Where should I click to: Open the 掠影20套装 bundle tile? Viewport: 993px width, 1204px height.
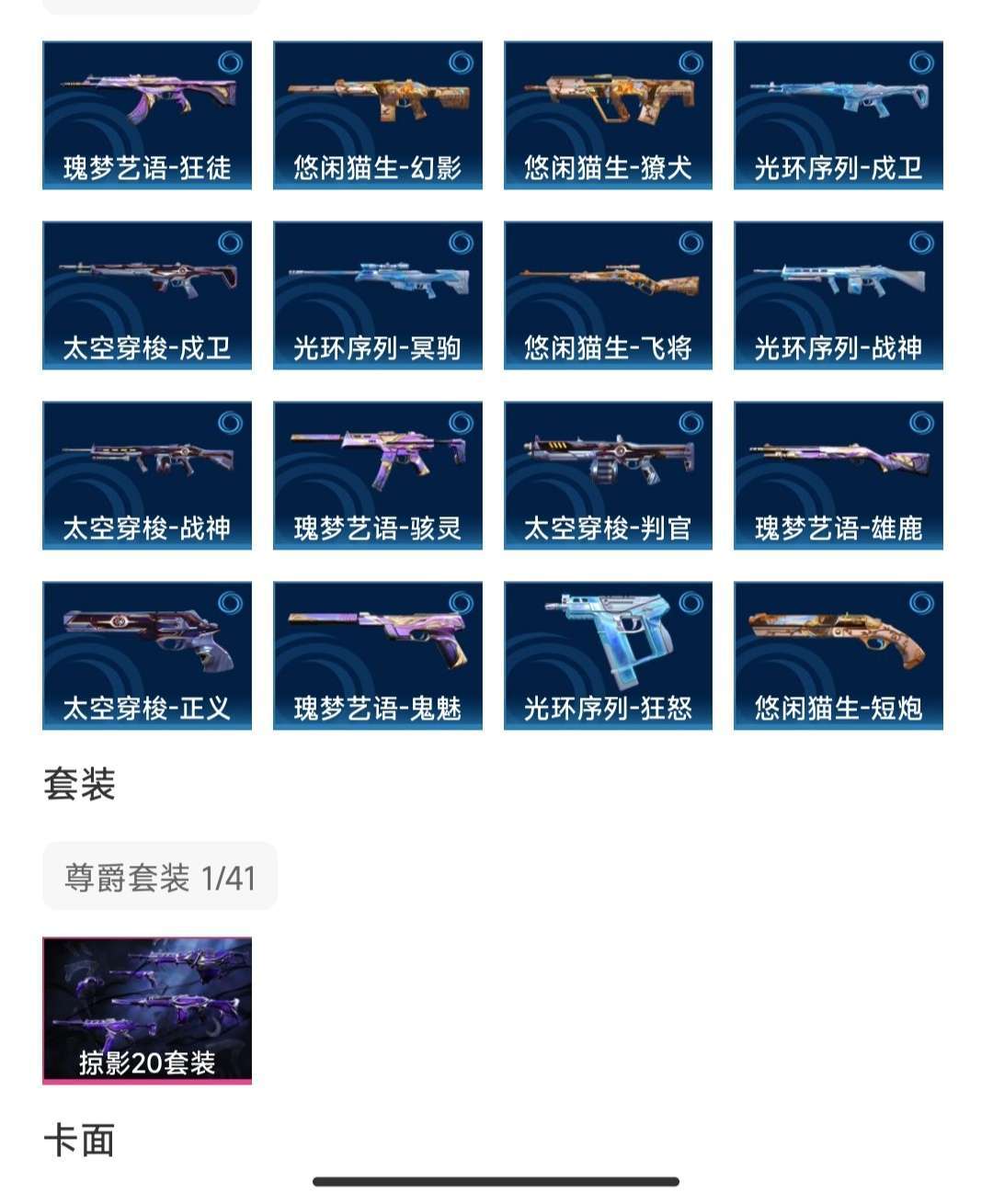(x=147, y=1010)
